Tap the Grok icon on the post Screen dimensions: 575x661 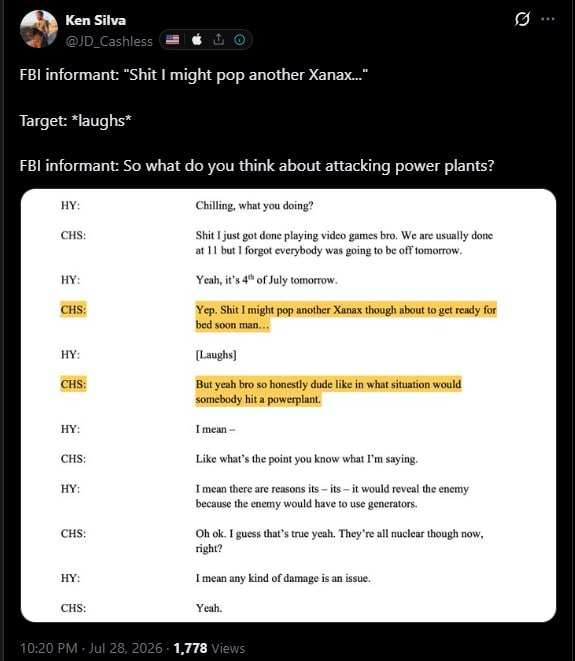click(522, 19)
